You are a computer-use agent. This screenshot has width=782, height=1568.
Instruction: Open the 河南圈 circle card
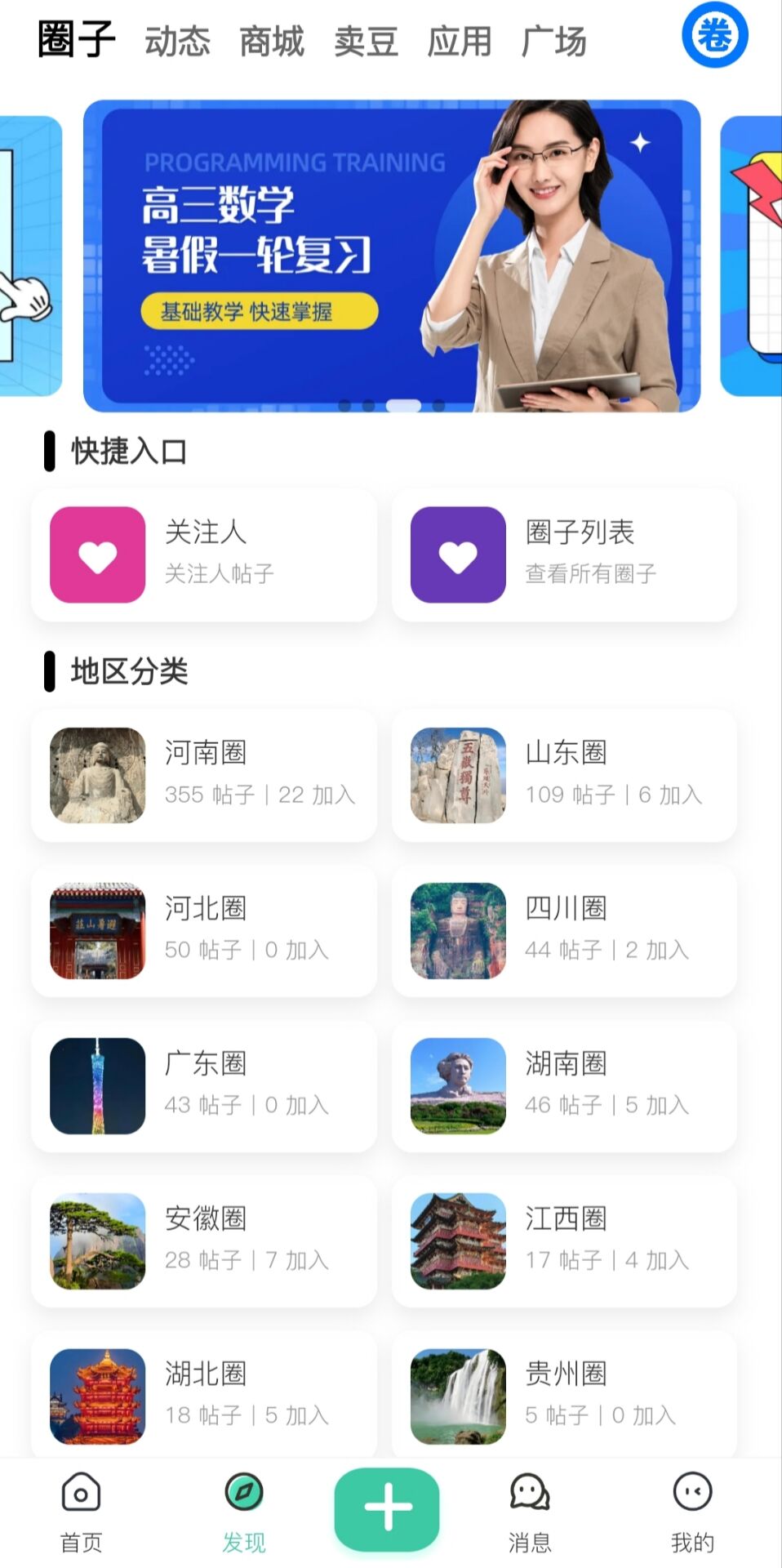pos(204,774)
